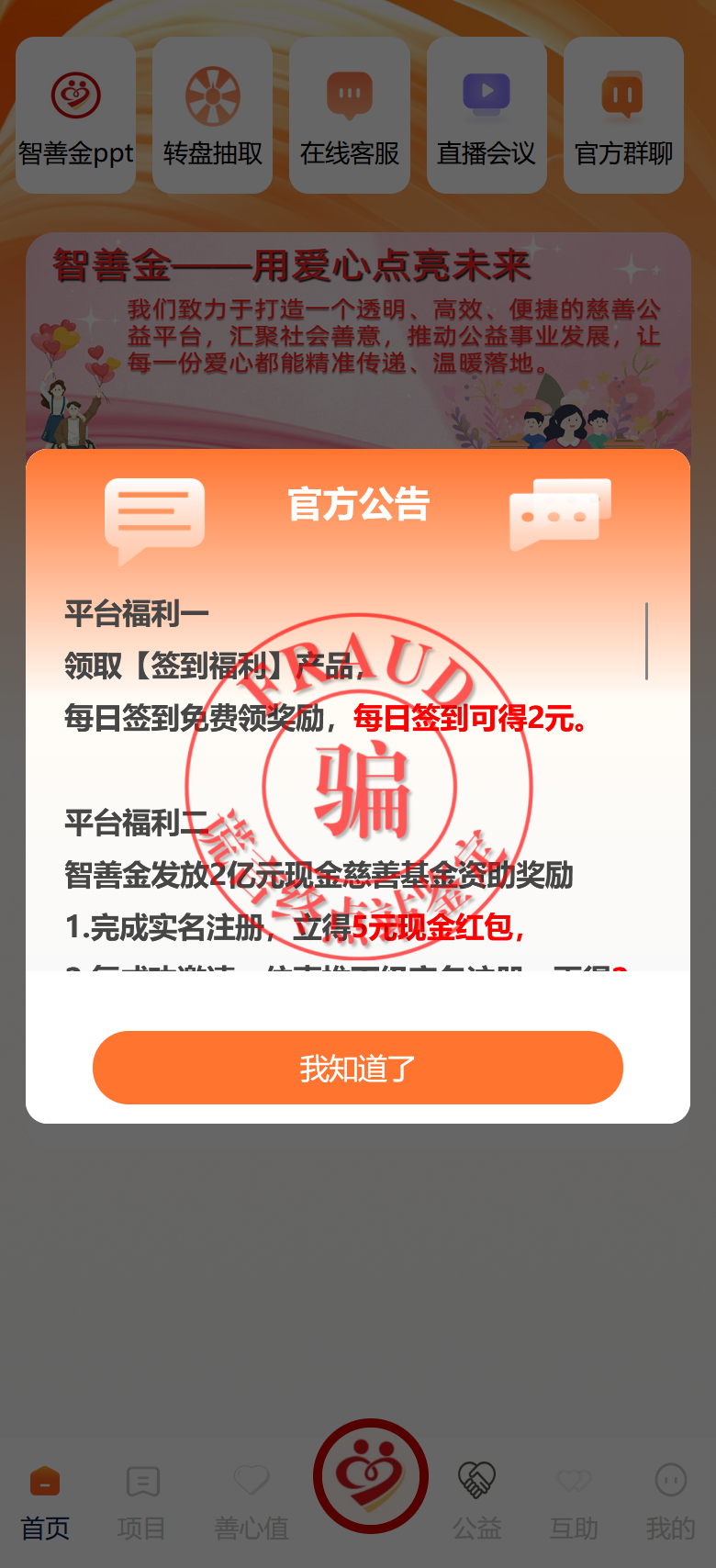Contact 在线客服 support
This screenshot has width=716, height=1568.
349,116
